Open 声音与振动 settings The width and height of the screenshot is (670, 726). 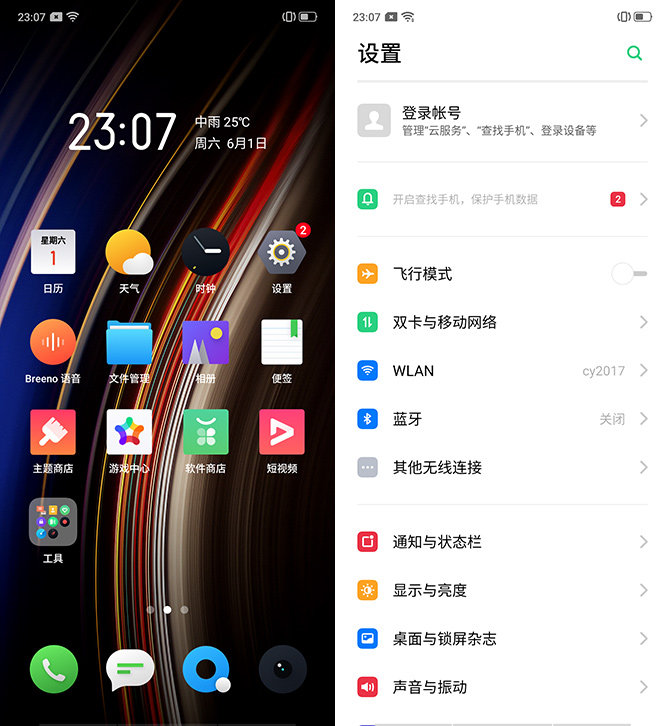click(502, 687)
